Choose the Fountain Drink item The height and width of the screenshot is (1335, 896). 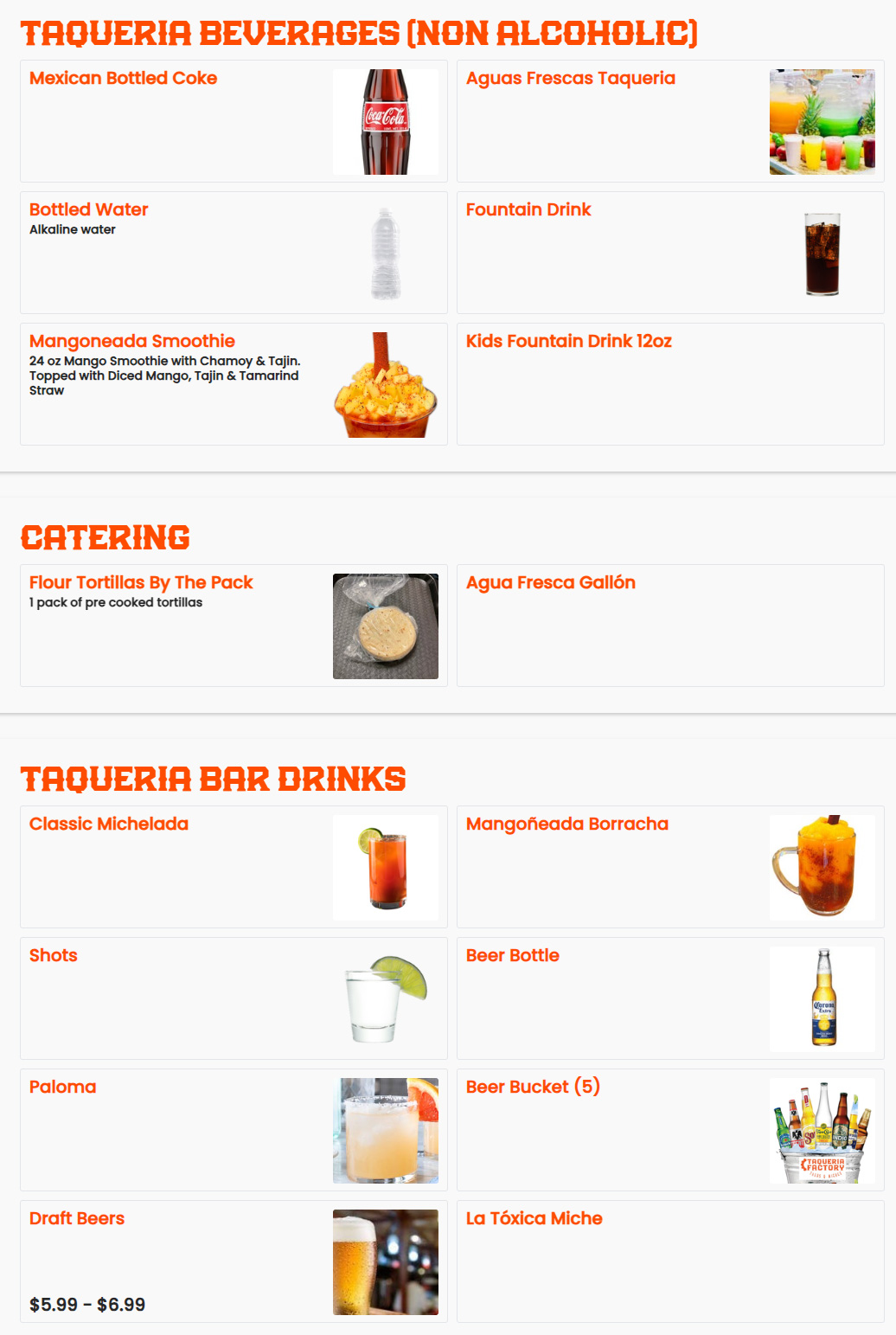(x=528, y=210)
